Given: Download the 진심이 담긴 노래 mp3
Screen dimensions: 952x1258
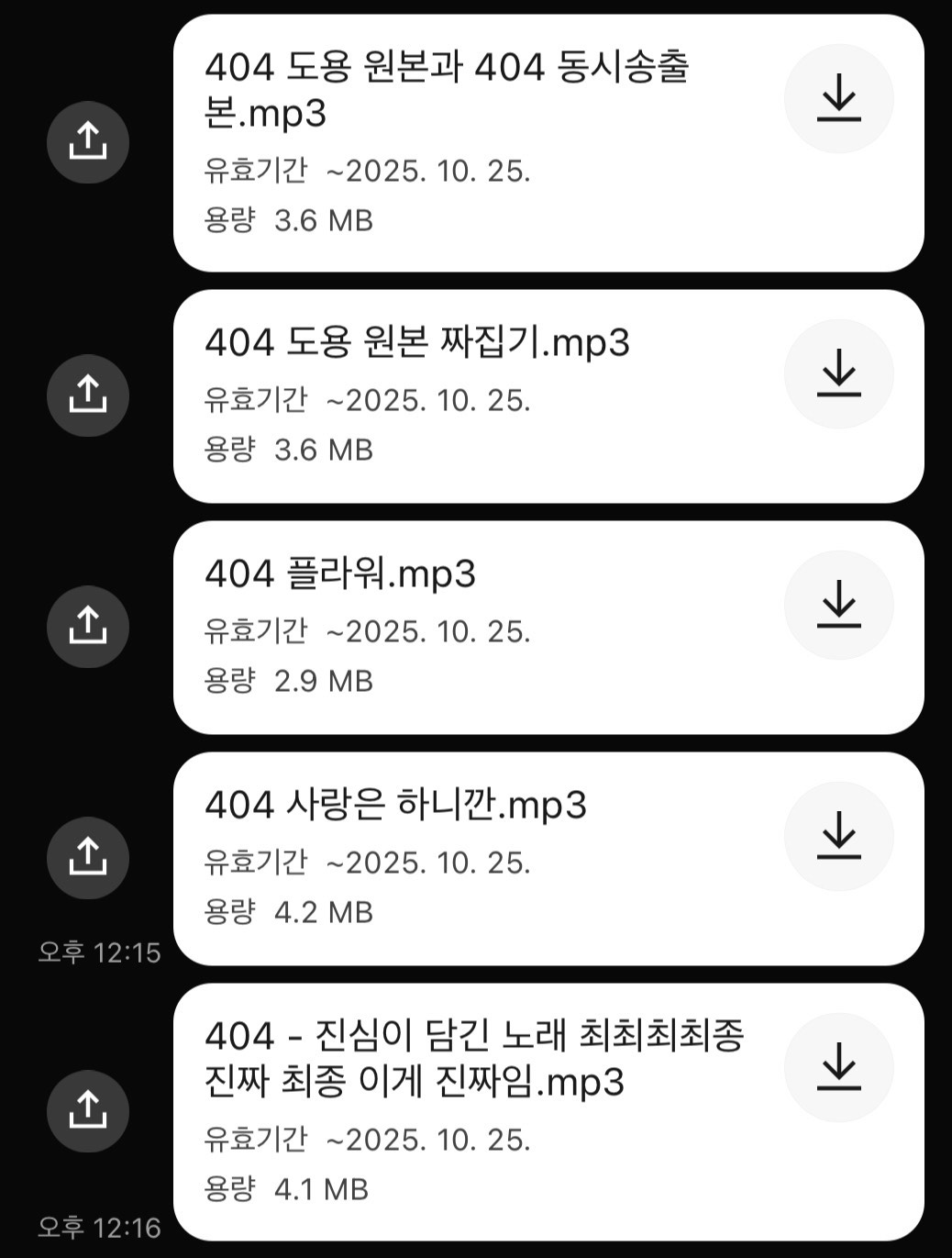Looking at the screenshot, I should 838,1067.
